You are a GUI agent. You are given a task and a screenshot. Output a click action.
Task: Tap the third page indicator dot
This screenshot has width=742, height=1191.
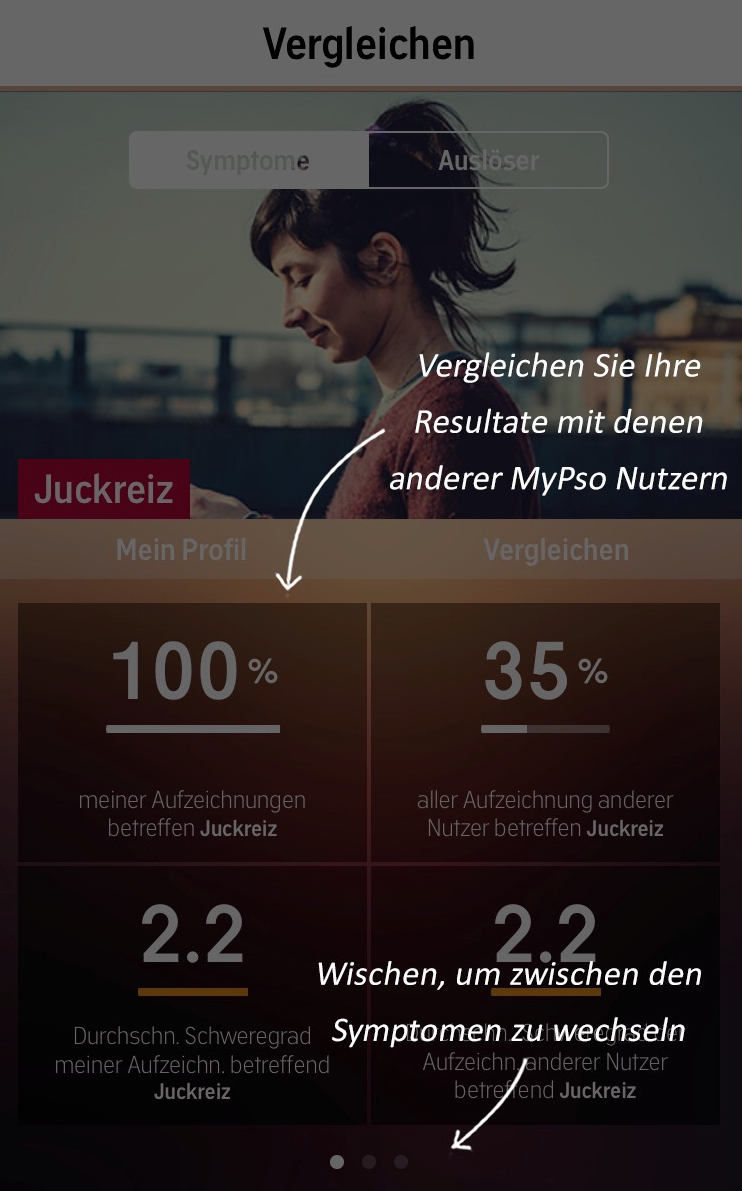pyautogui.click(x=401, y=1161)
